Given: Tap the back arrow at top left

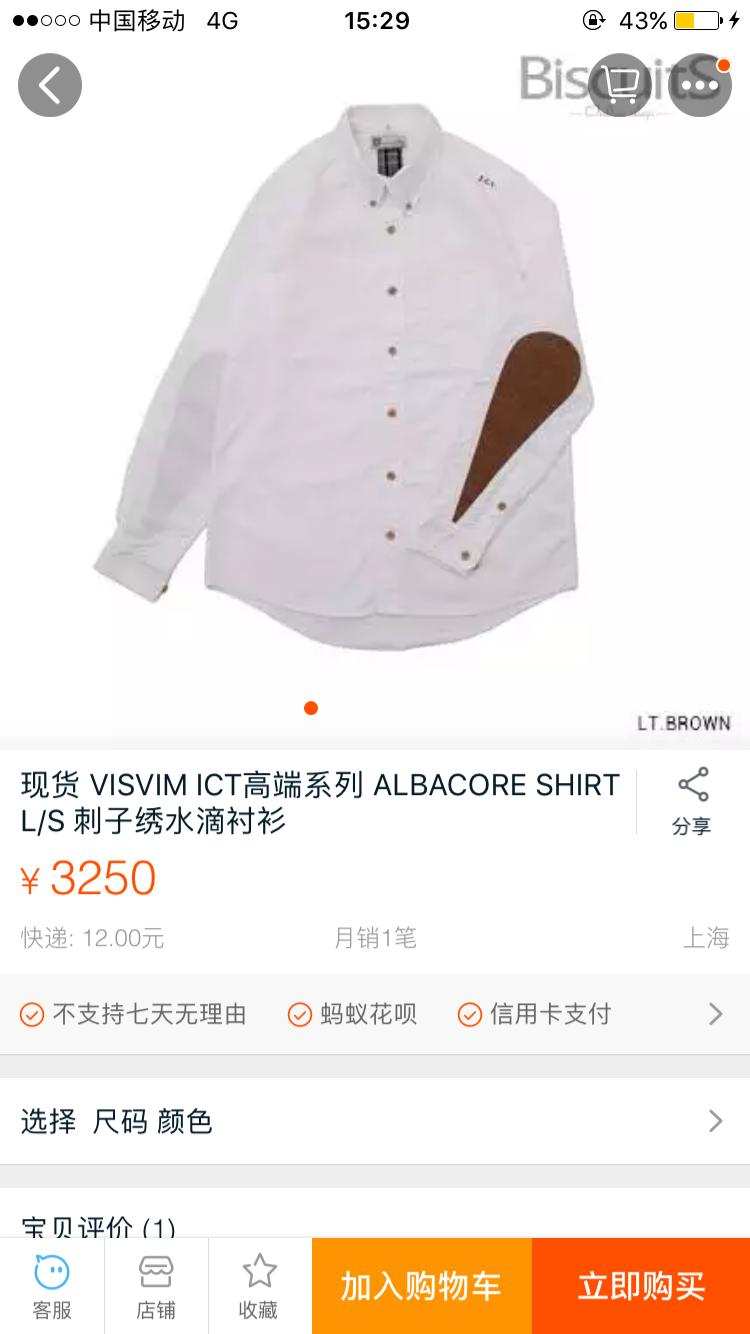Looking at the screenshot, I should [49, 85].
